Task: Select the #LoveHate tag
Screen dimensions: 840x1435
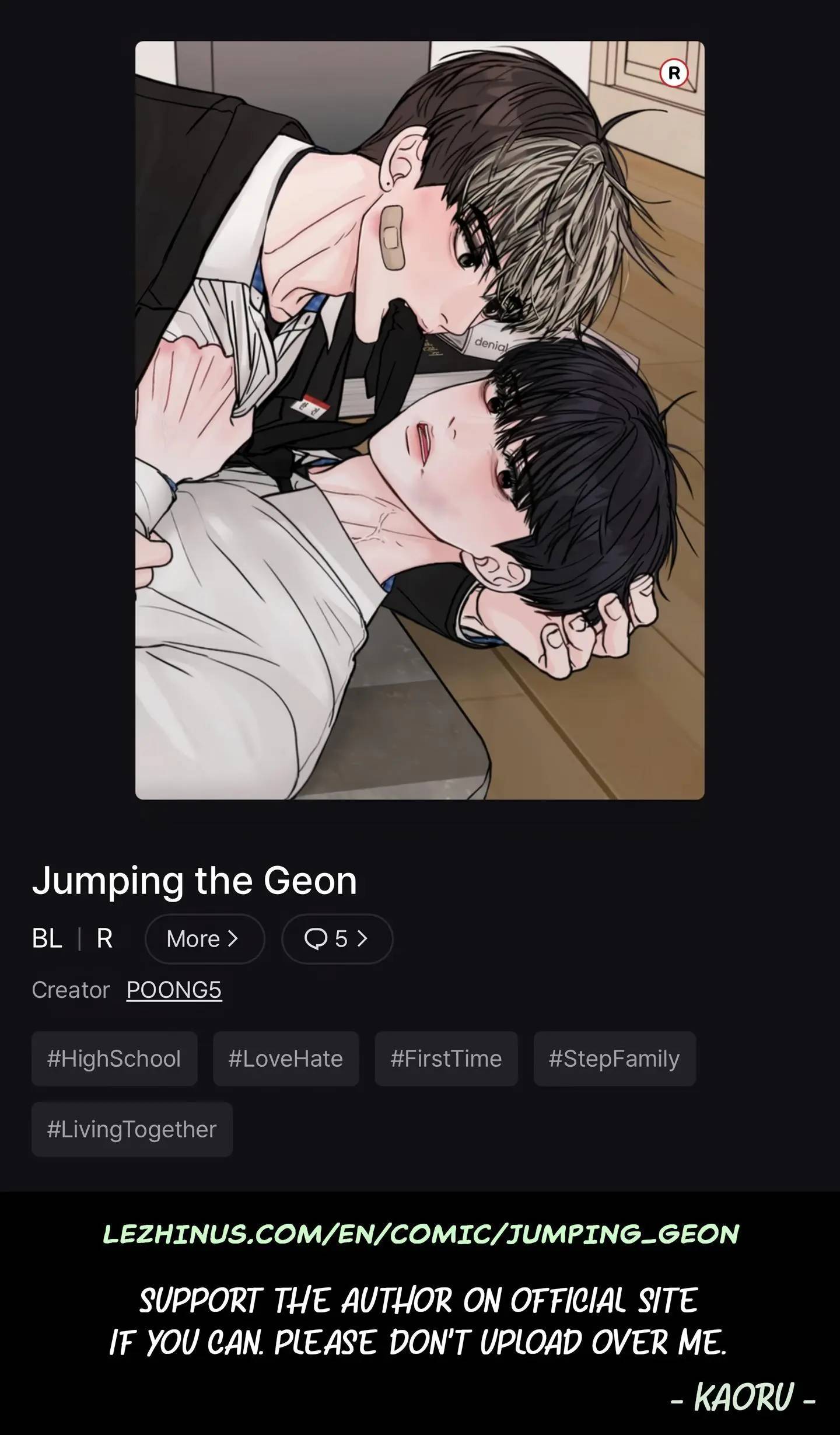Action: pyautogui.click(x=286, y=1059)
